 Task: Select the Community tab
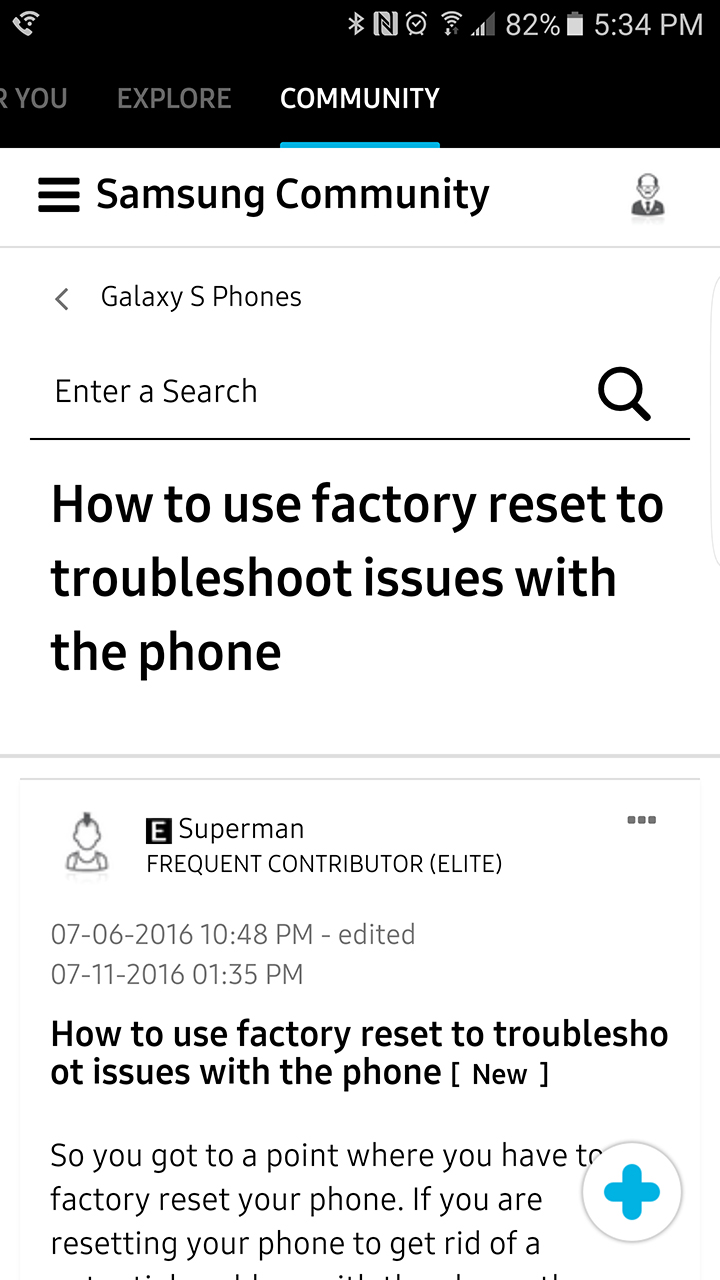(x=360, y=98)
